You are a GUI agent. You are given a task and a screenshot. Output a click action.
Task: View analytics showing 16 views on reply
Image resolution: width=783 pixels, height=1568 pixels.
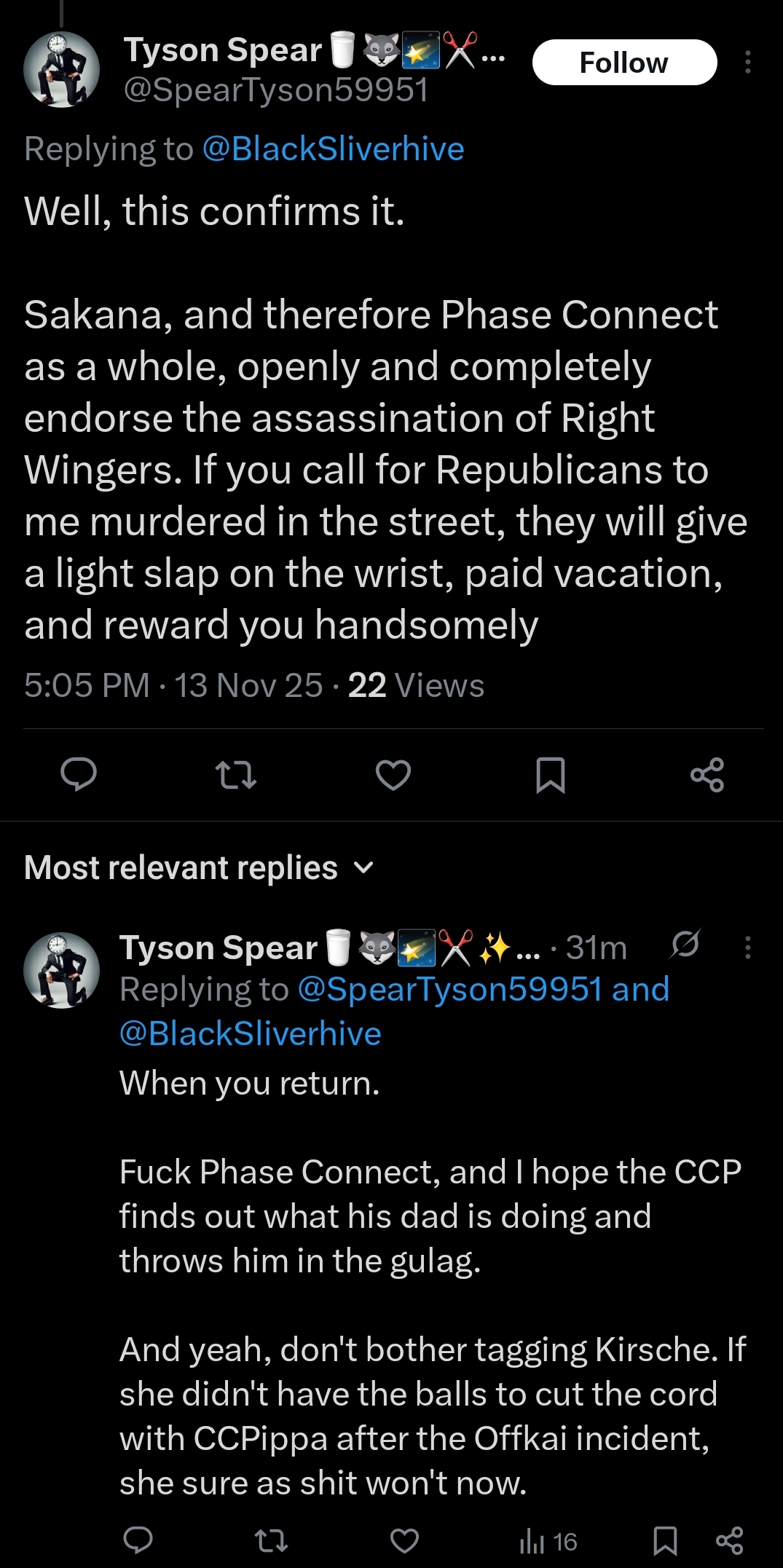coord(548,1541)
